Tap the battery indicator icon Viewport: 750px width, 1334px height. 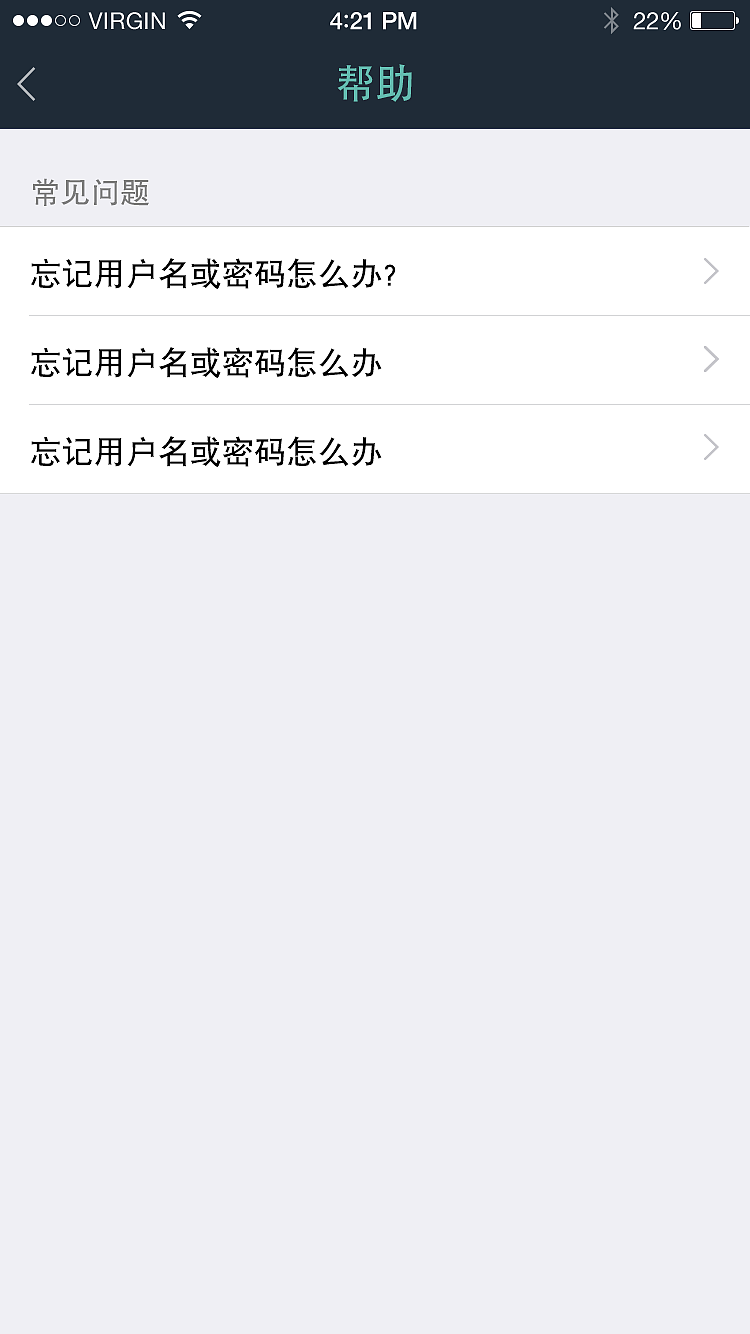pyautogui.click(x=713, y=19)
